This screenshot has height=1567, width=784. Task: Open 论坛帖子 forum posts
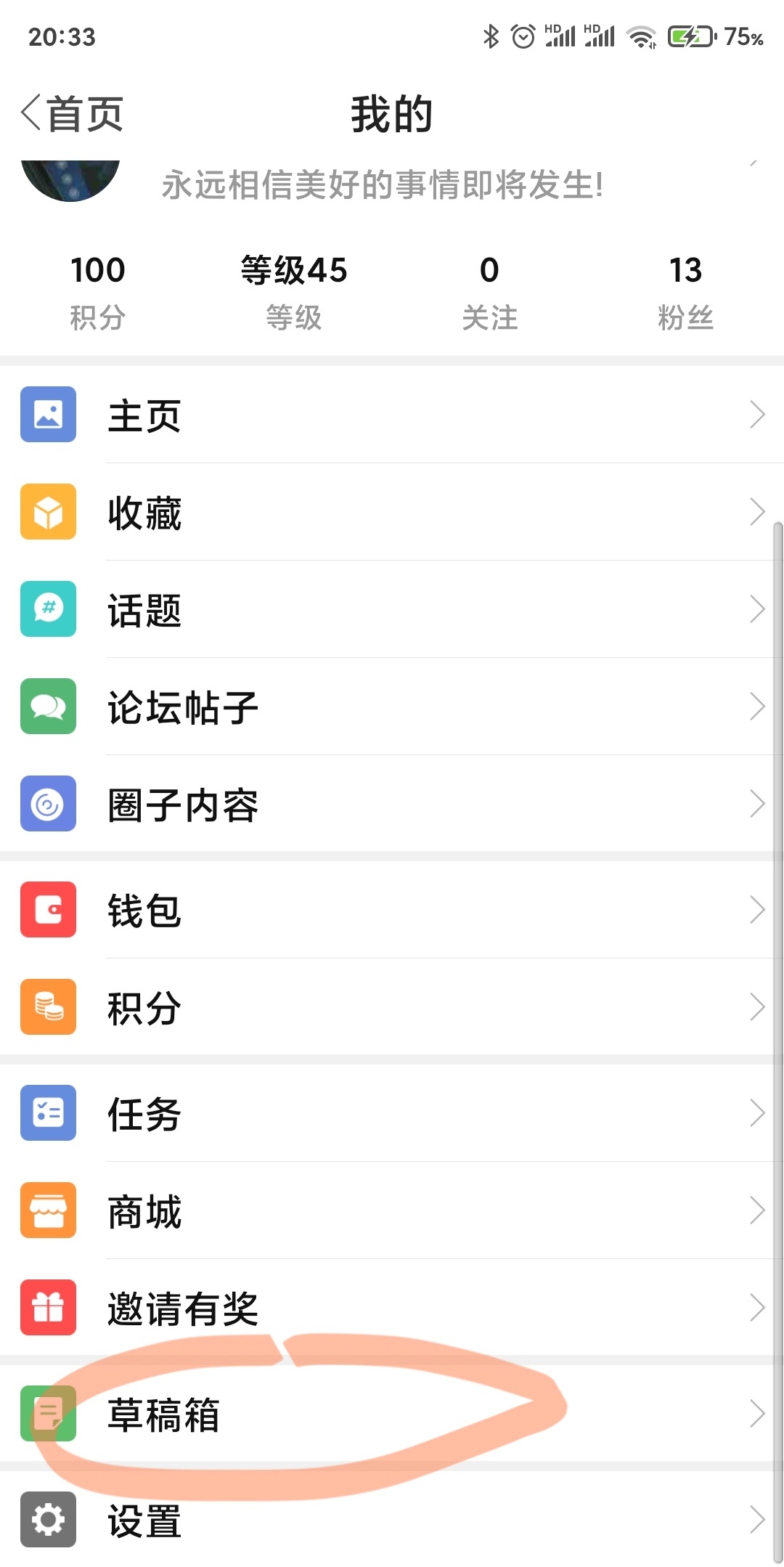392,707
